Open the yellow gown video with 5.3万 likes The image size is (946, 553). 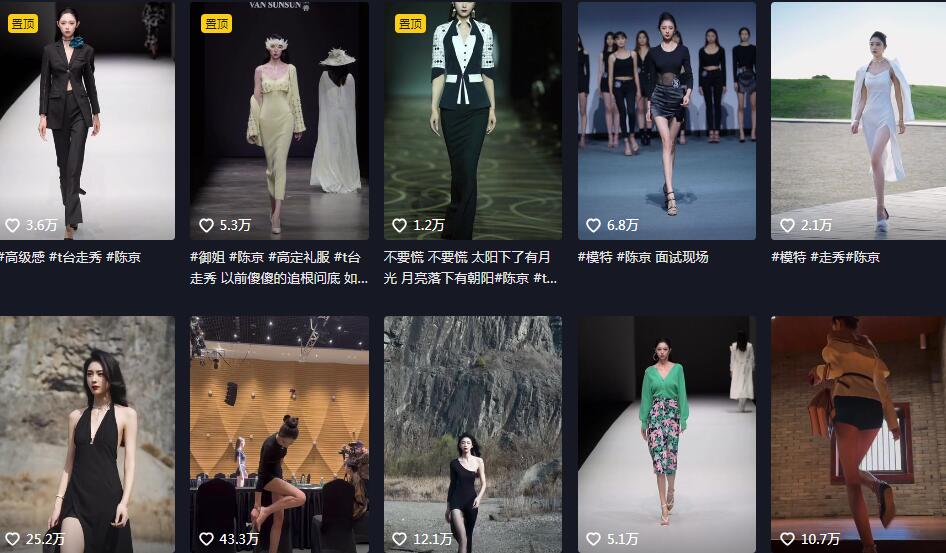click(x=279, y=120)
